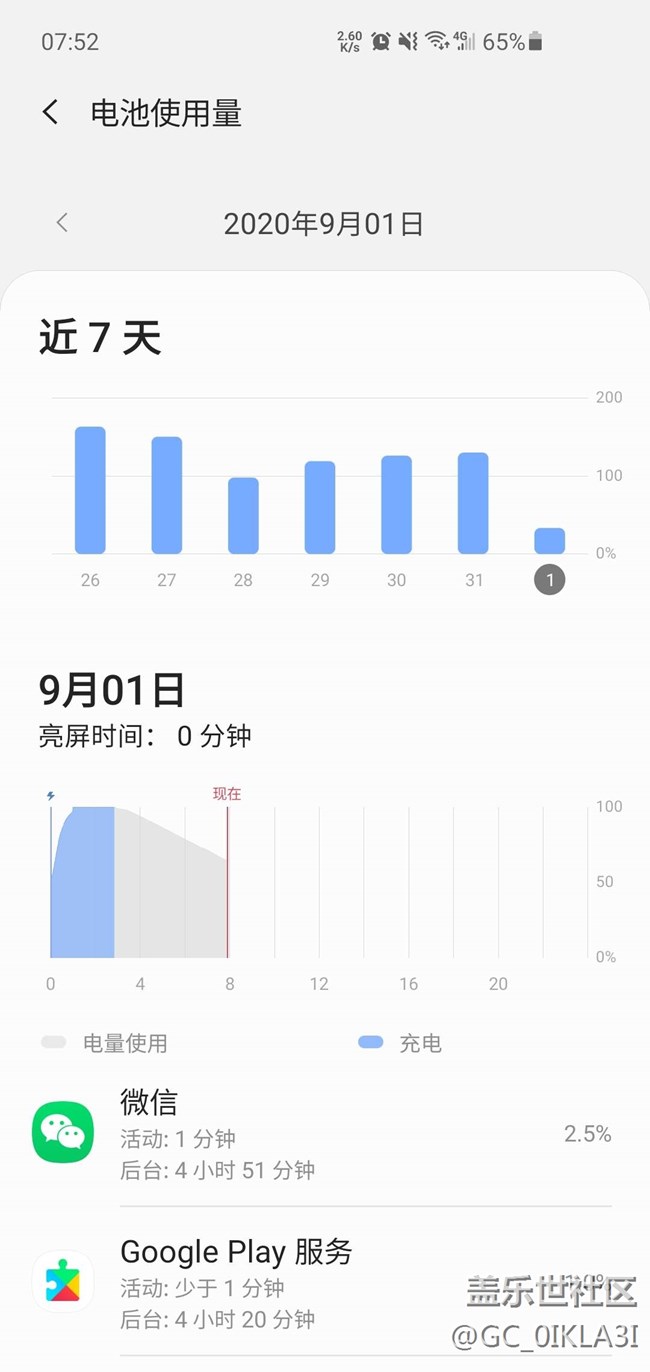
Task: Select the bar for day 30
Action: coord(396,504)
